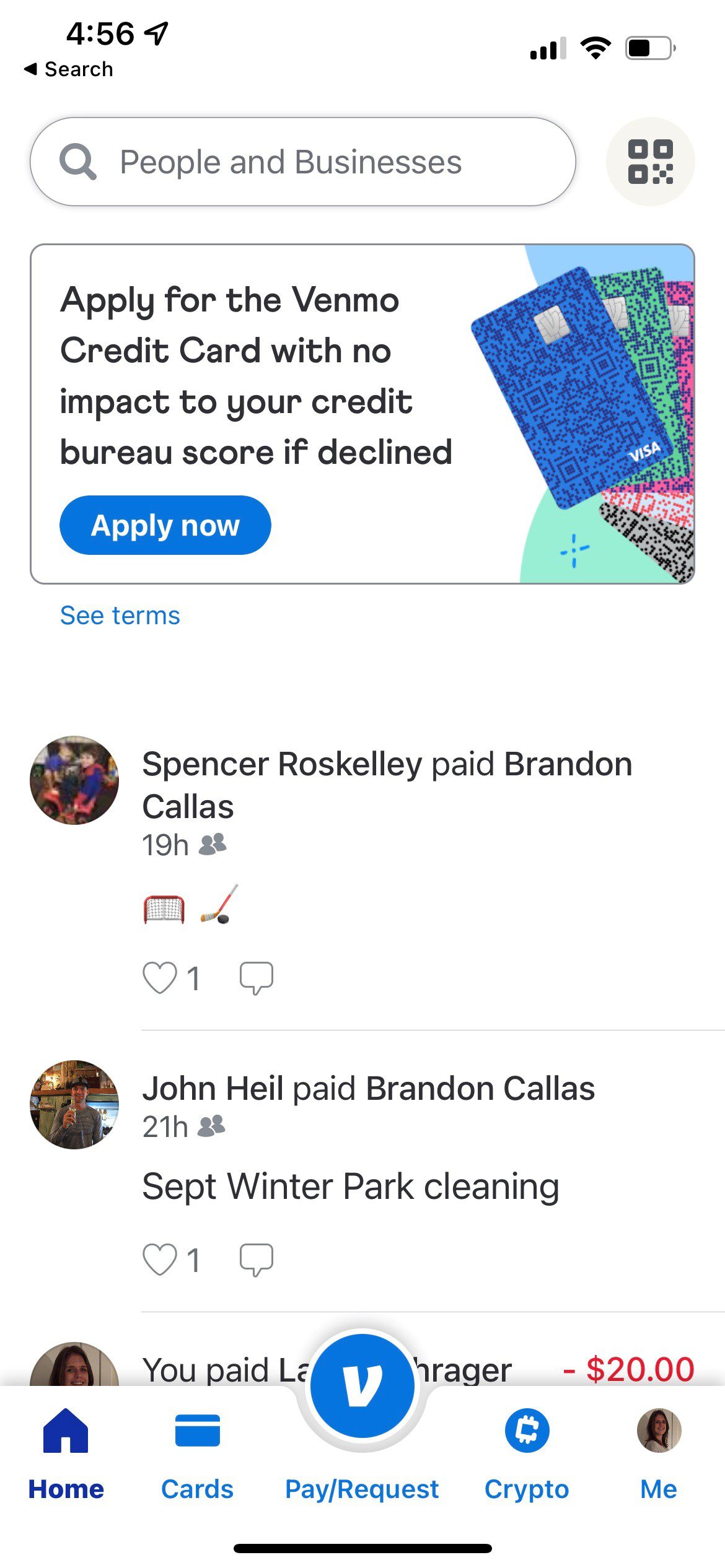The image size is (725, 1568).
Task: Comment on Spencer Roskelley's payment
Action: pyautogui.click(x=256, y=978)
